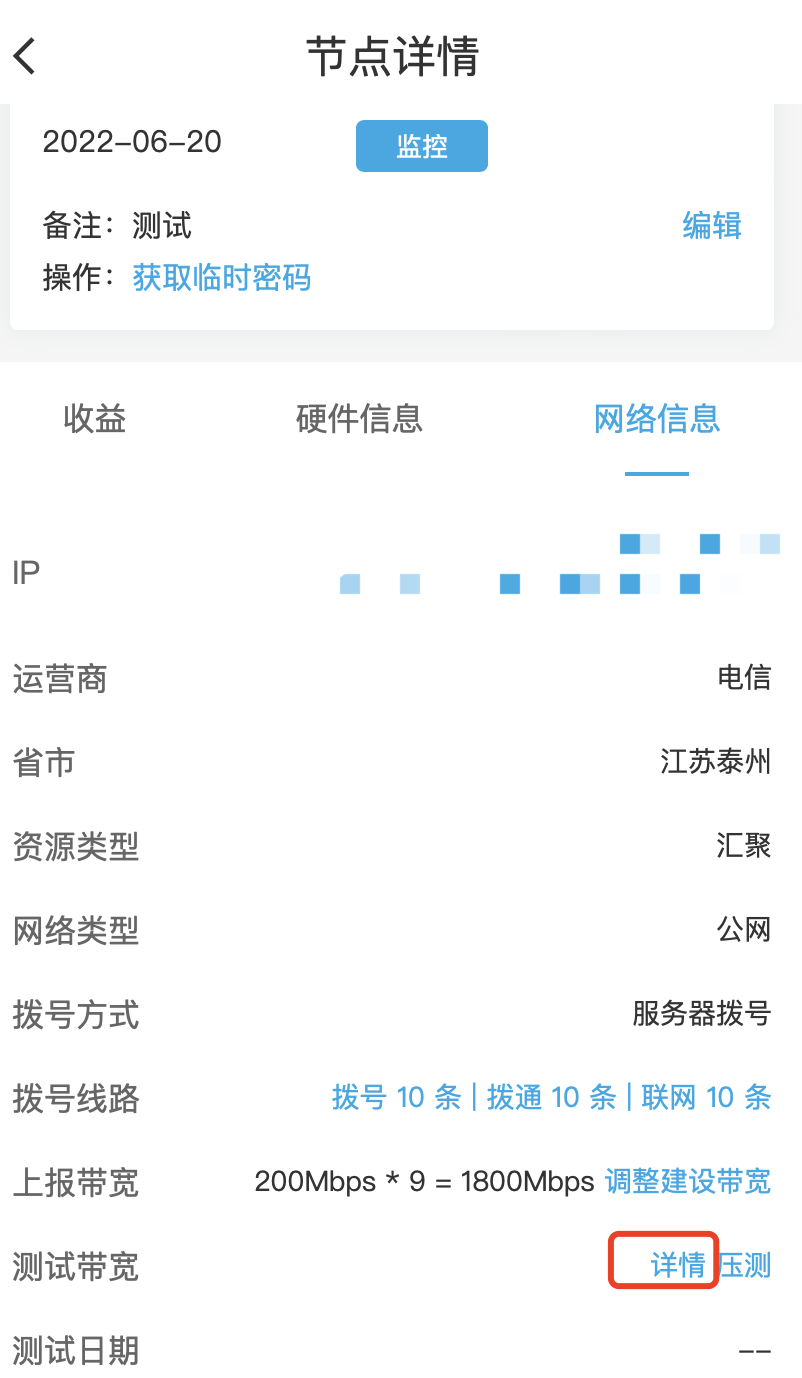The width and height of the screenshot is (802, 1378).
Task: Tap 获取临时密码 link
Action: [222, 277]
